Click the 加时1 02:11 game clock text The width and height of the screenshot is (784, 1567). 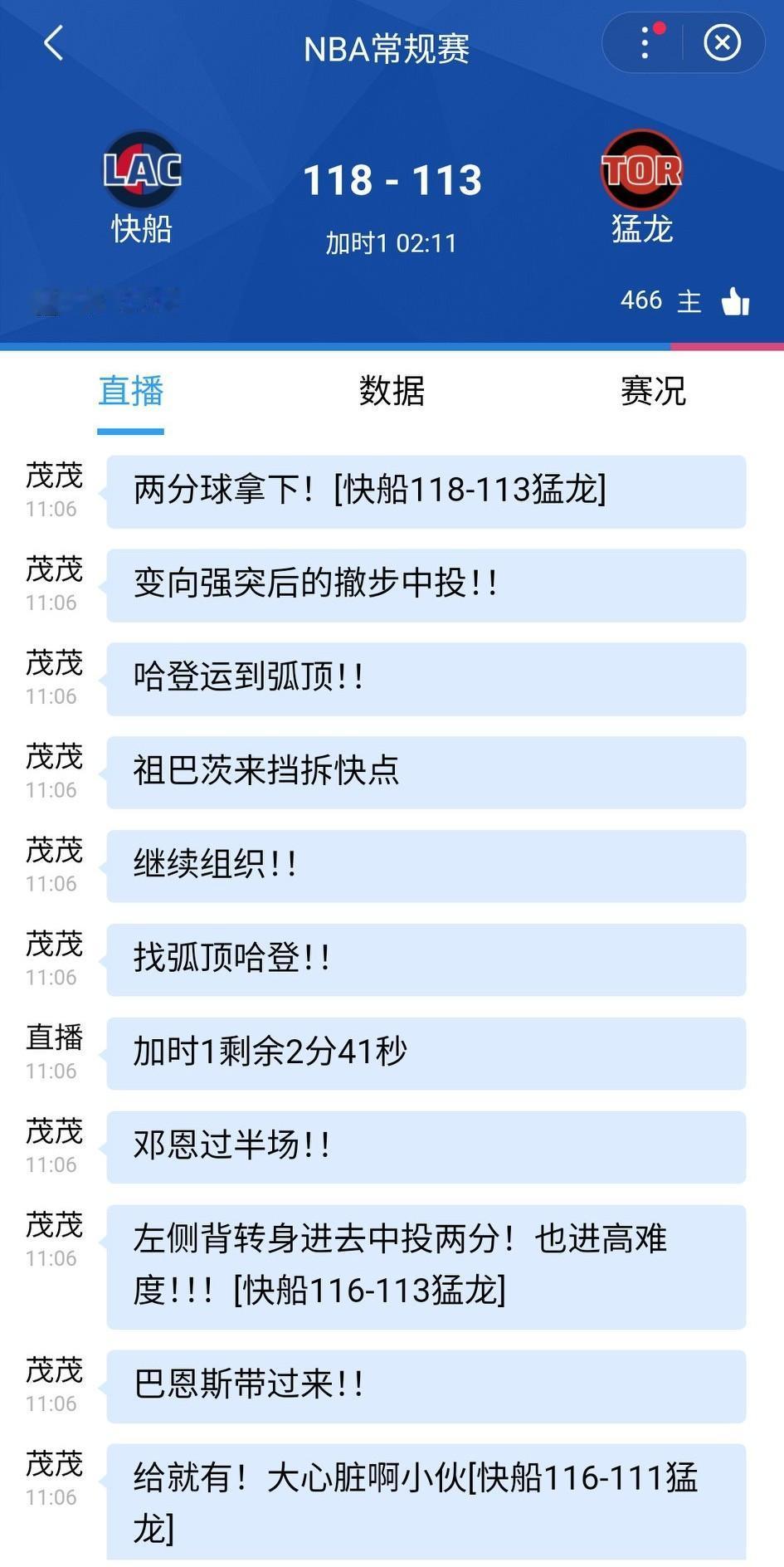point(390,242)
